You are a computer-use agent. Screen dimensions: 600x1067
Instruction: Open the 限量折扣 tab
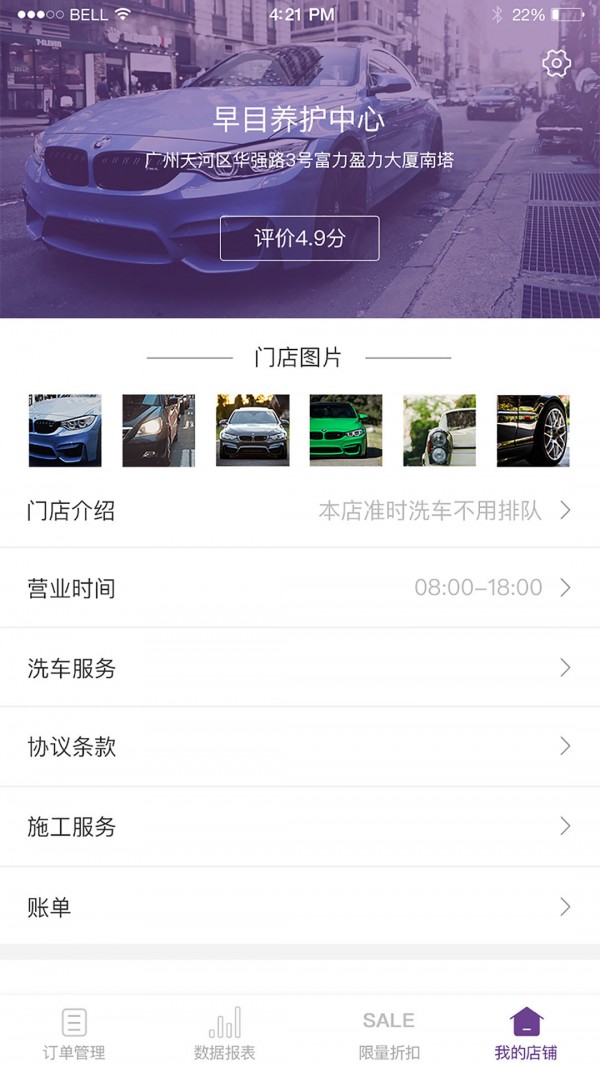click(x=389, y=1033)
